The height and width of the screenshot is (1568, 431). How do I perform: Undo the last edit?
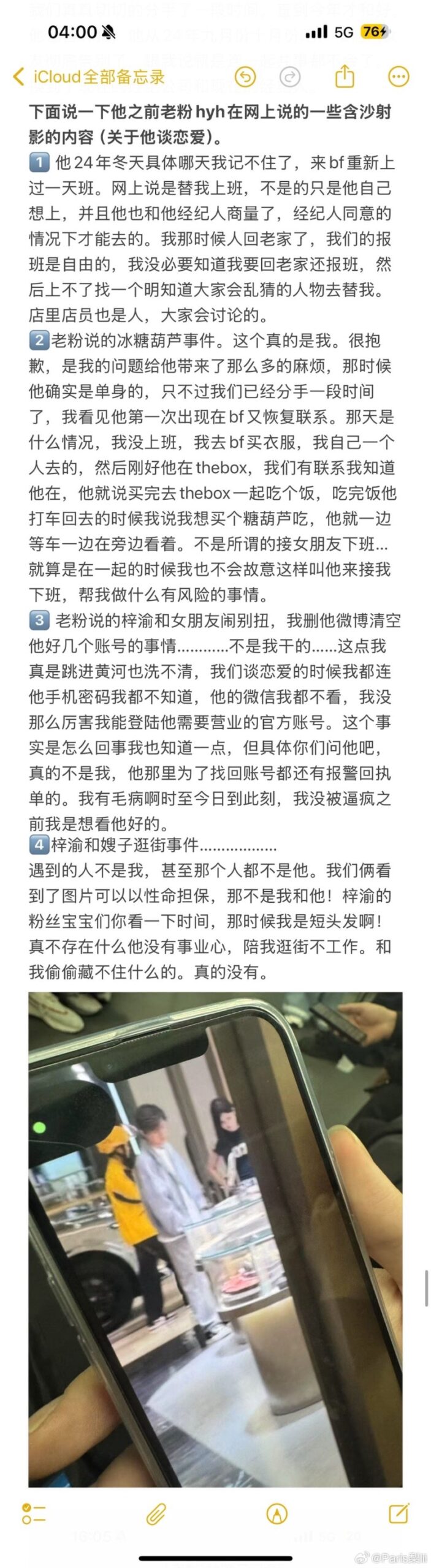246,77
